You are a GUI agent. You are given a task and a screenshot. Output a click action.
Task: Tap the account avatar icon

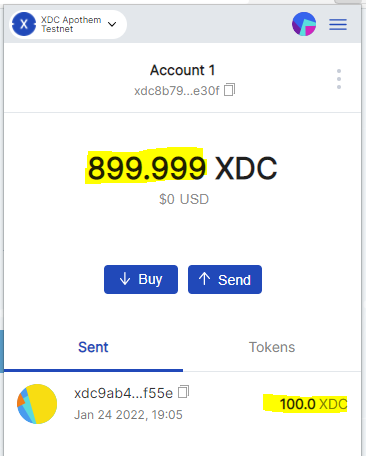304,24
